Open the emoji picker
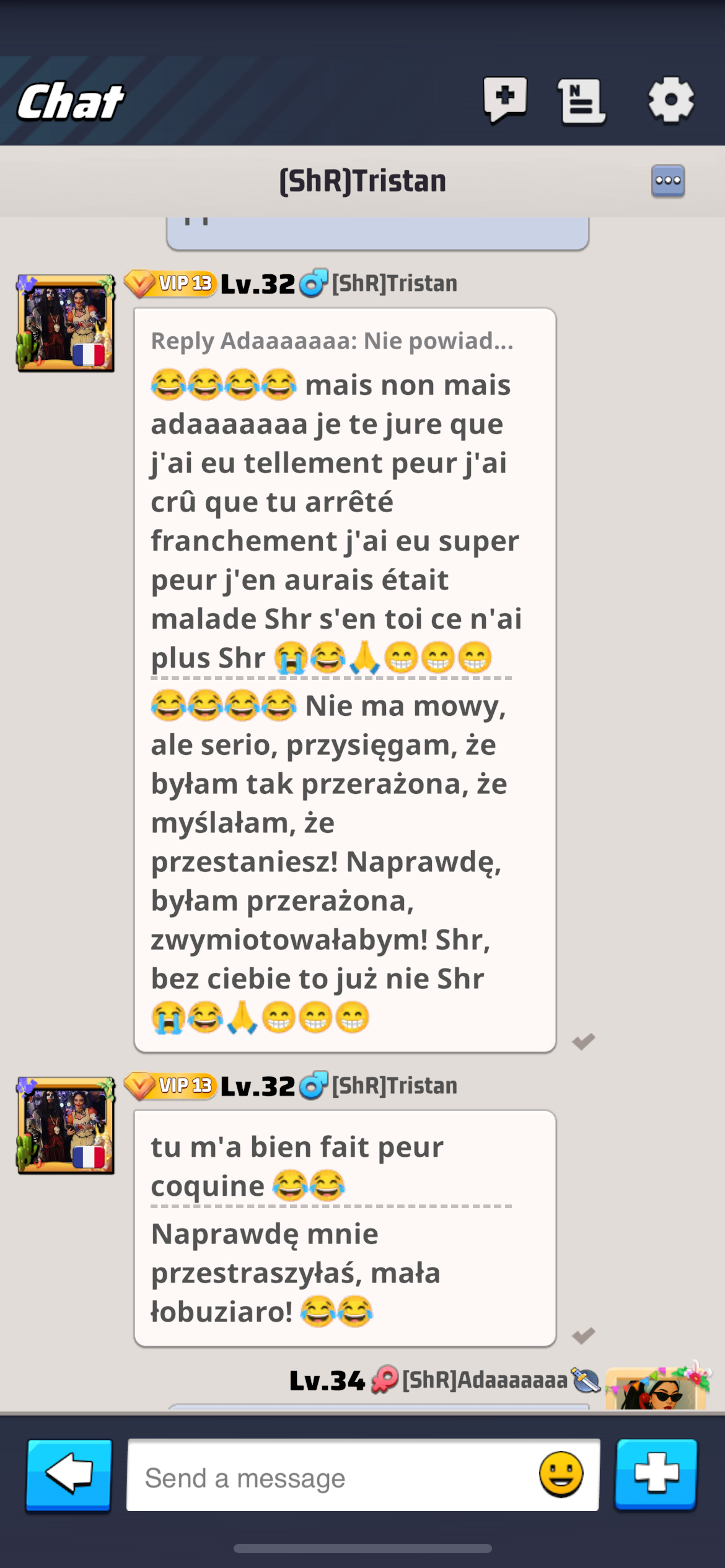The width and height of the screenshot is (725, 1568). (x=561, y=1474)
